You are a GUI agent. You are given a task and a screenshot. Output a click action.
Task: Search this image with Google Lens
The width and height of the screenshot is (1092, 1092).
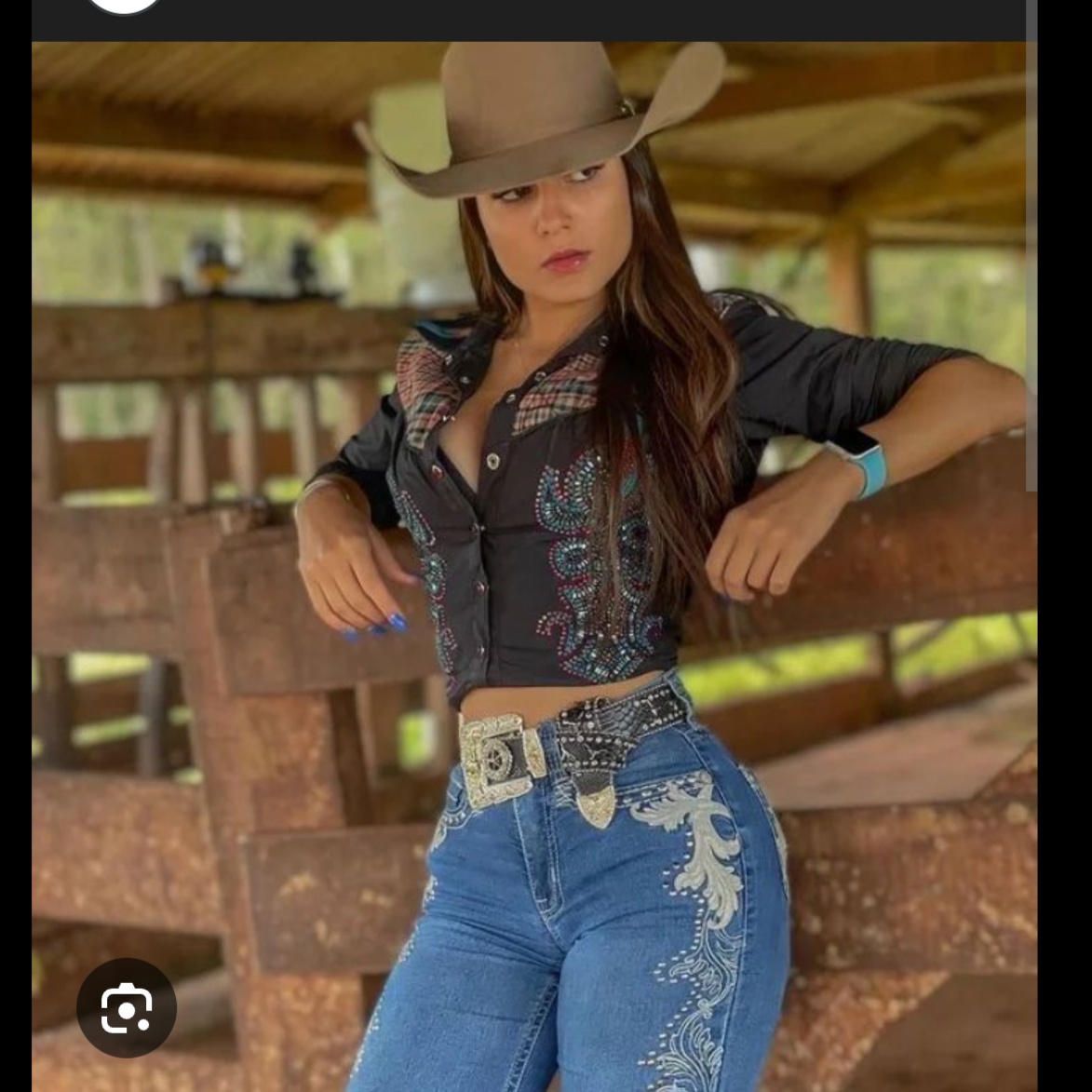click(126, 1008)
